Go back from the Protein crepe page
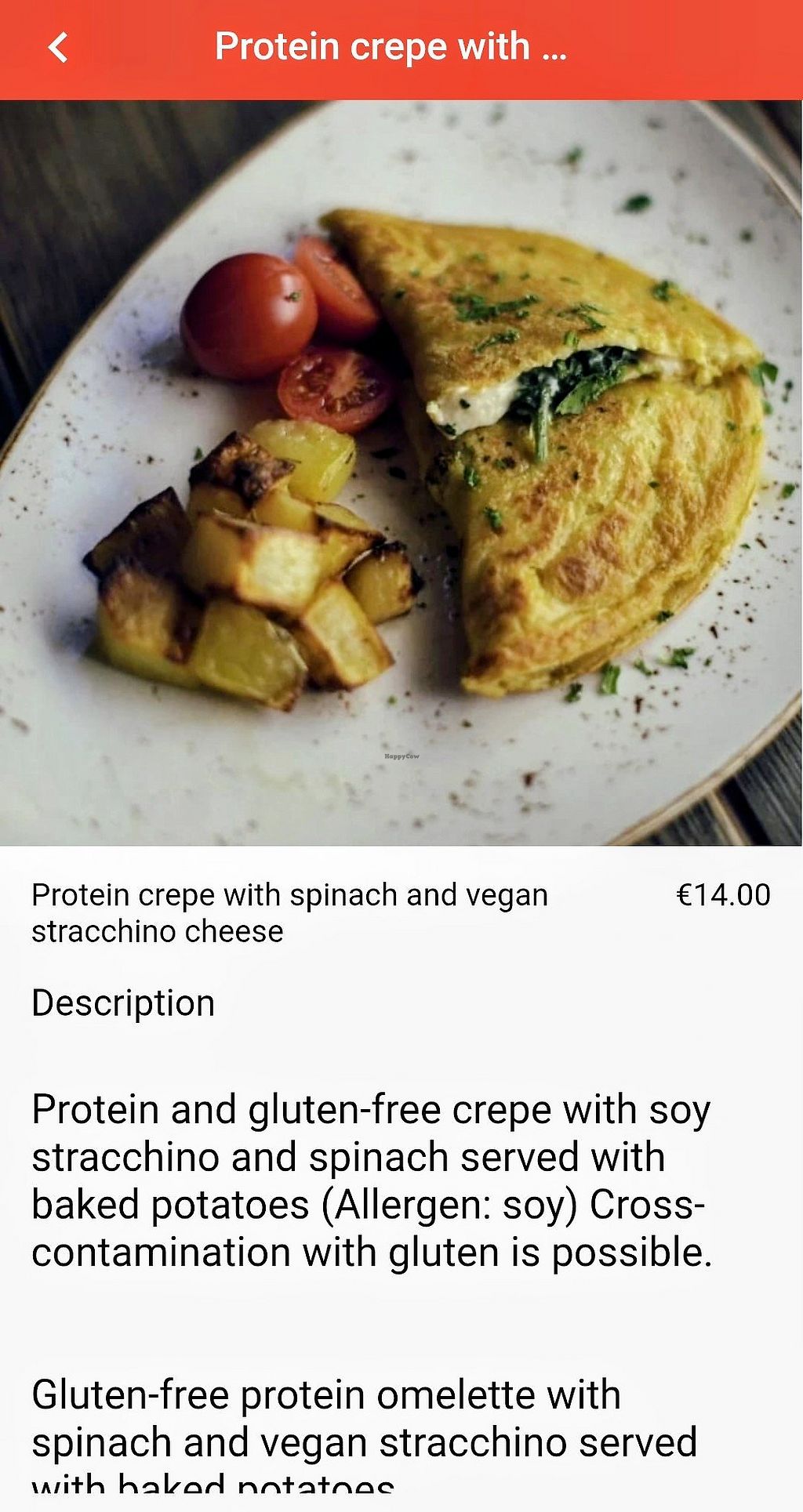803x1512 pixels. click(59, 48)
